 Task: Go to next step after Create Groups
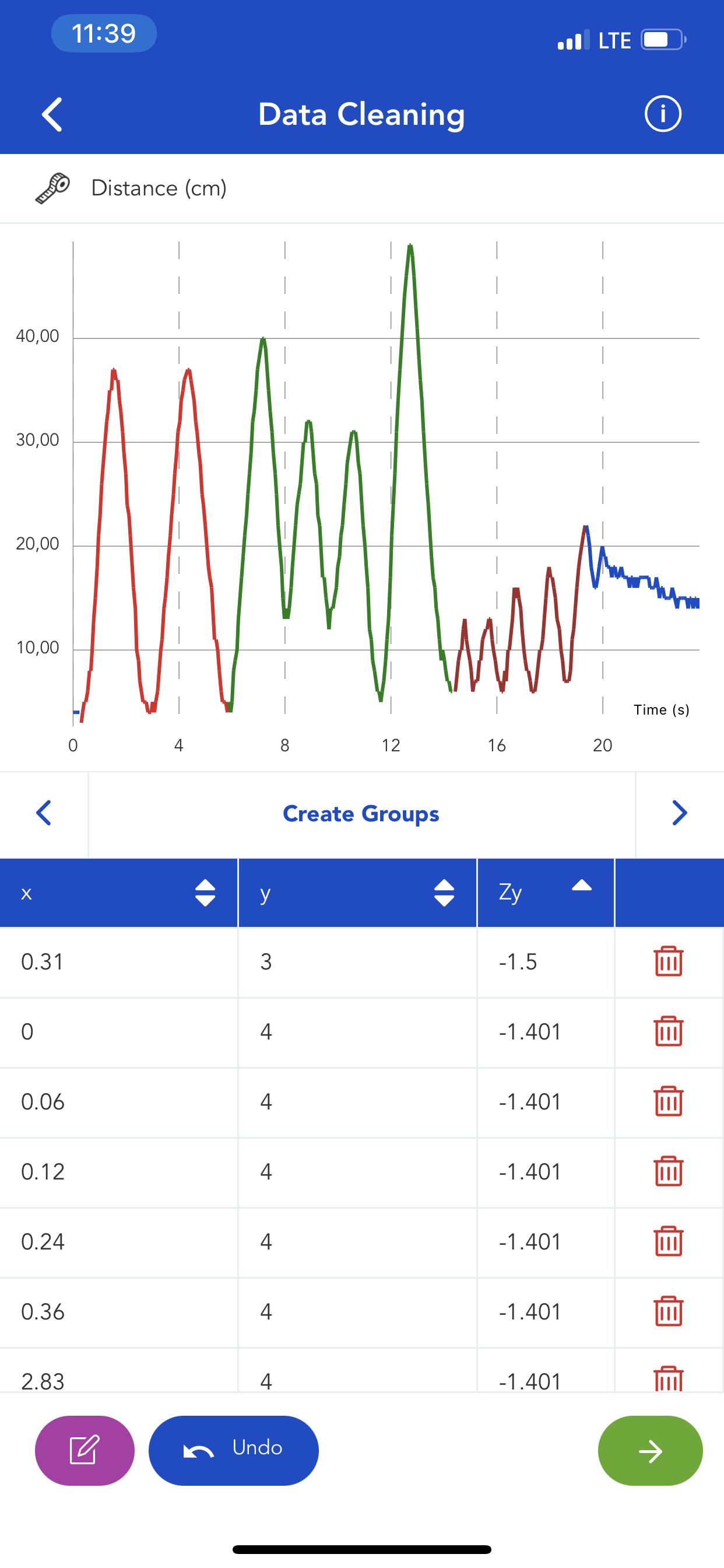coord(679,813)
